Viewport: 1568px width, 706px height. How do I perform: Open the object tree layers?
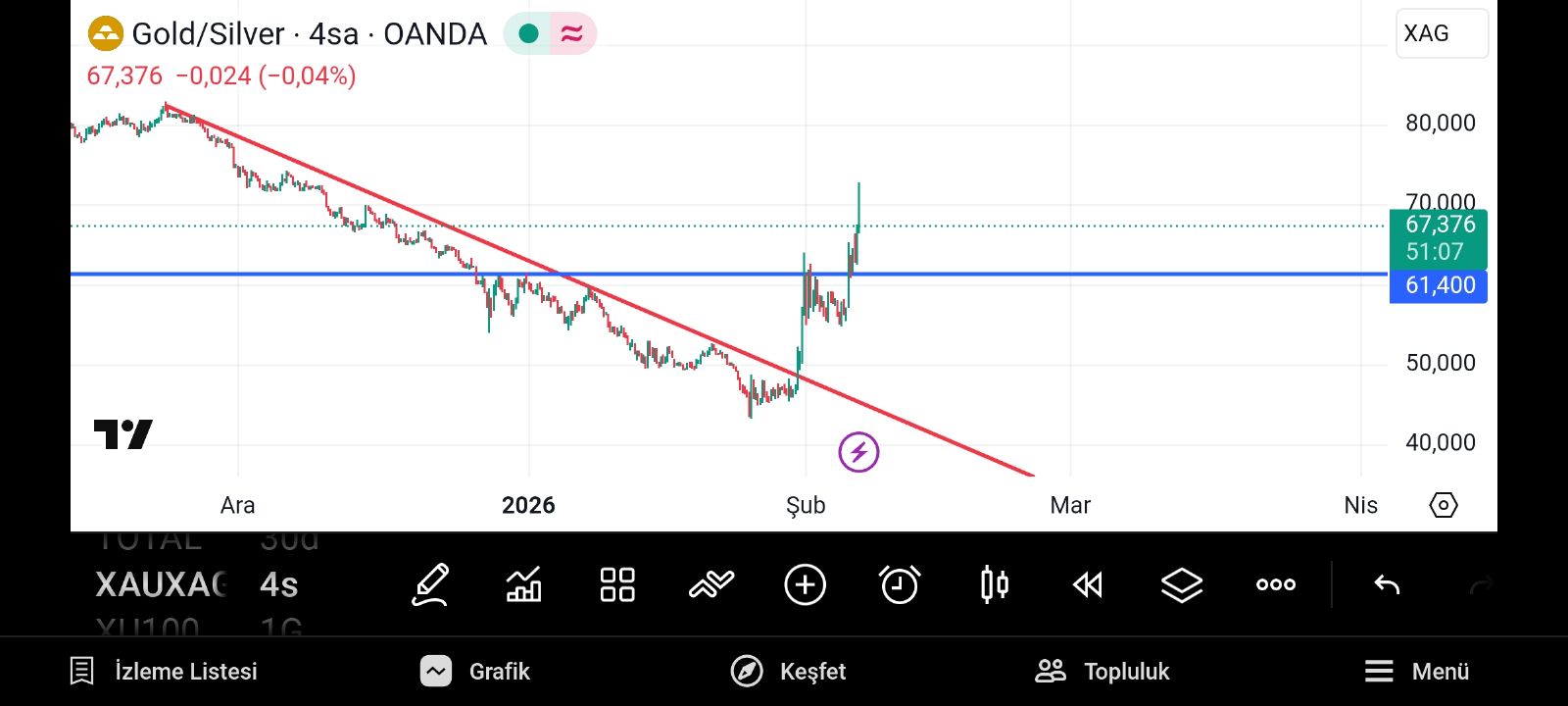tap(1182, 585)
